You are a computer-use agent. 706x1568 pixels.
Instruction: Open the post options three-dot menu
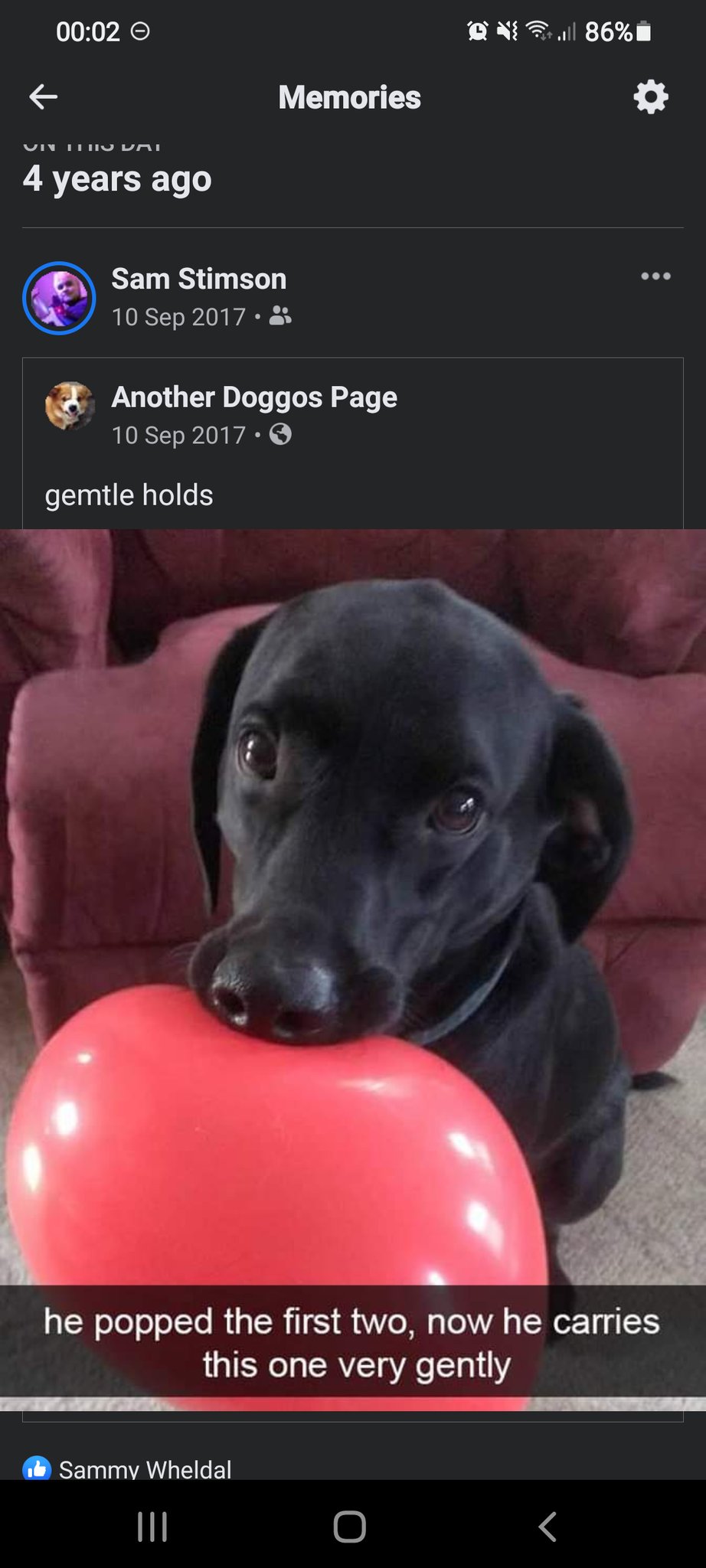point(655,276)
